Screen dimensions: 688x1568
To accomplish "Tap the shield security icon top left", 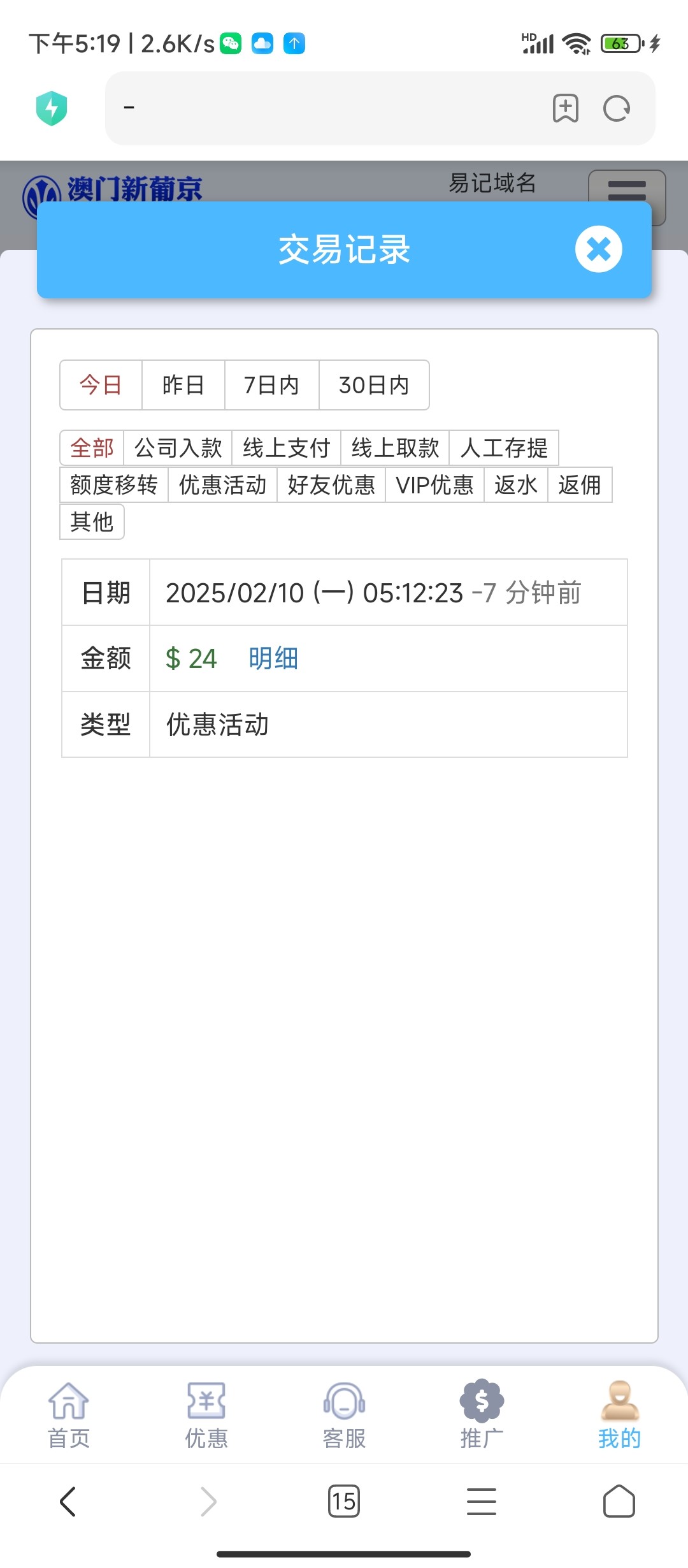I will [x=53, y=108].
